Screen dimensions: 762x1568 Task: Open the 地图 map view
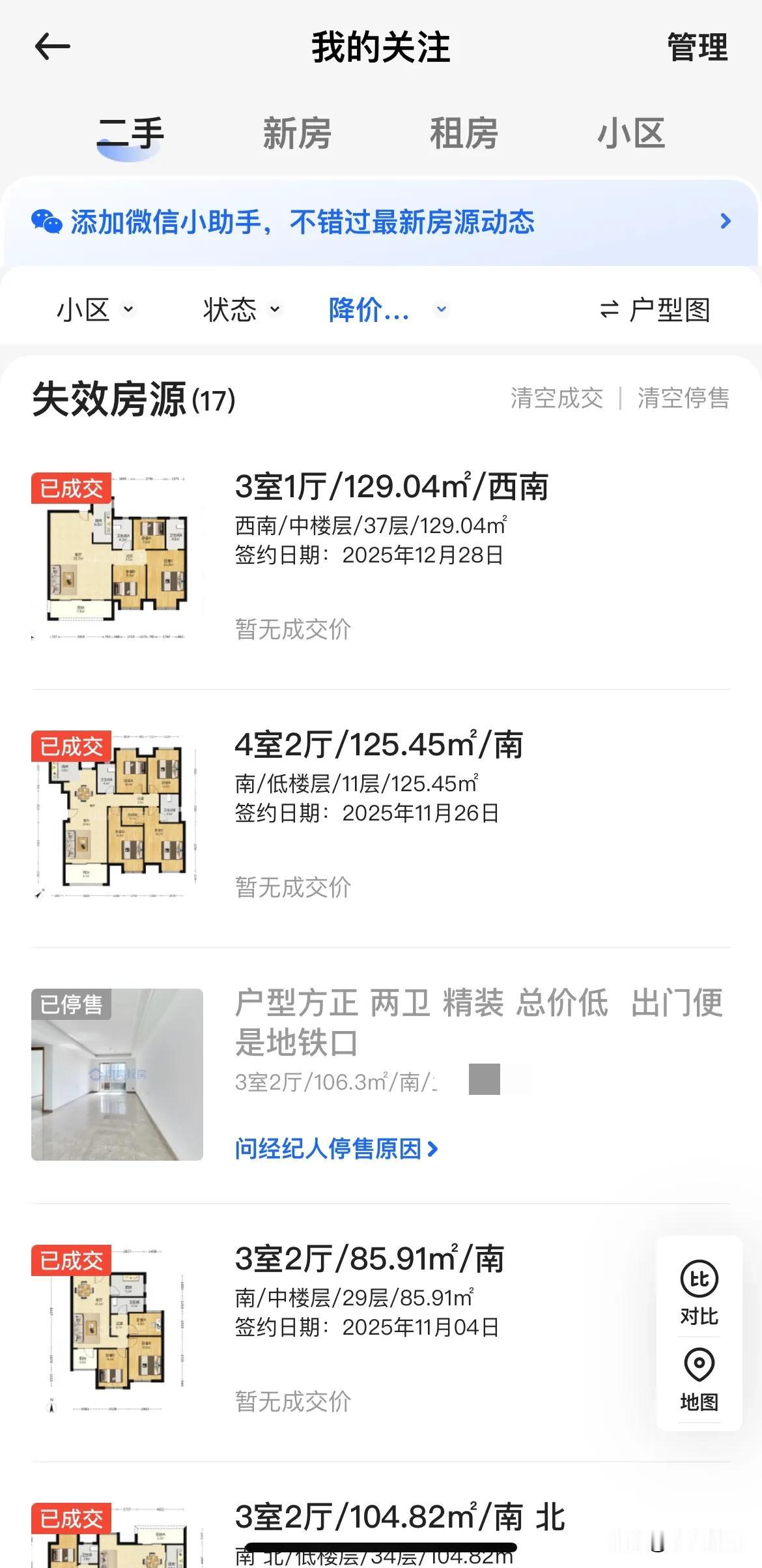coord(699,1382)
